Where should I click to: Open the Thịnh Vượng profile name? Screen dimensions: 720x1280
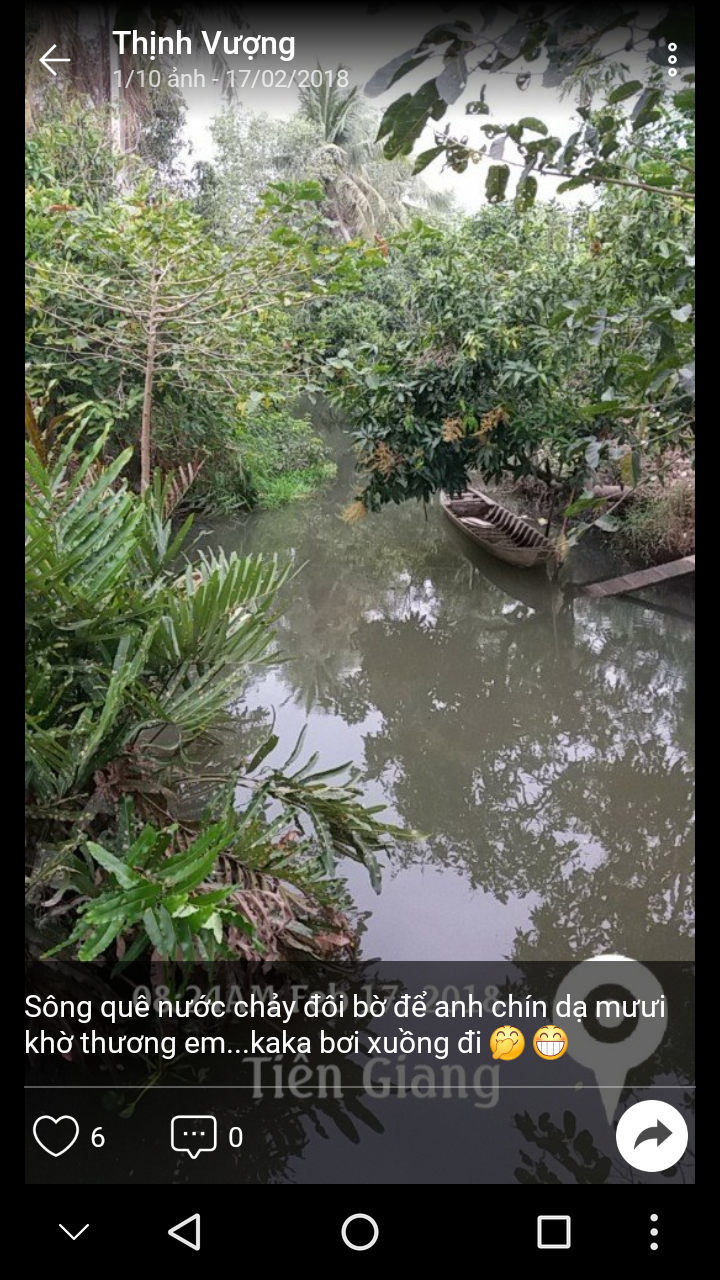(202, 44)
